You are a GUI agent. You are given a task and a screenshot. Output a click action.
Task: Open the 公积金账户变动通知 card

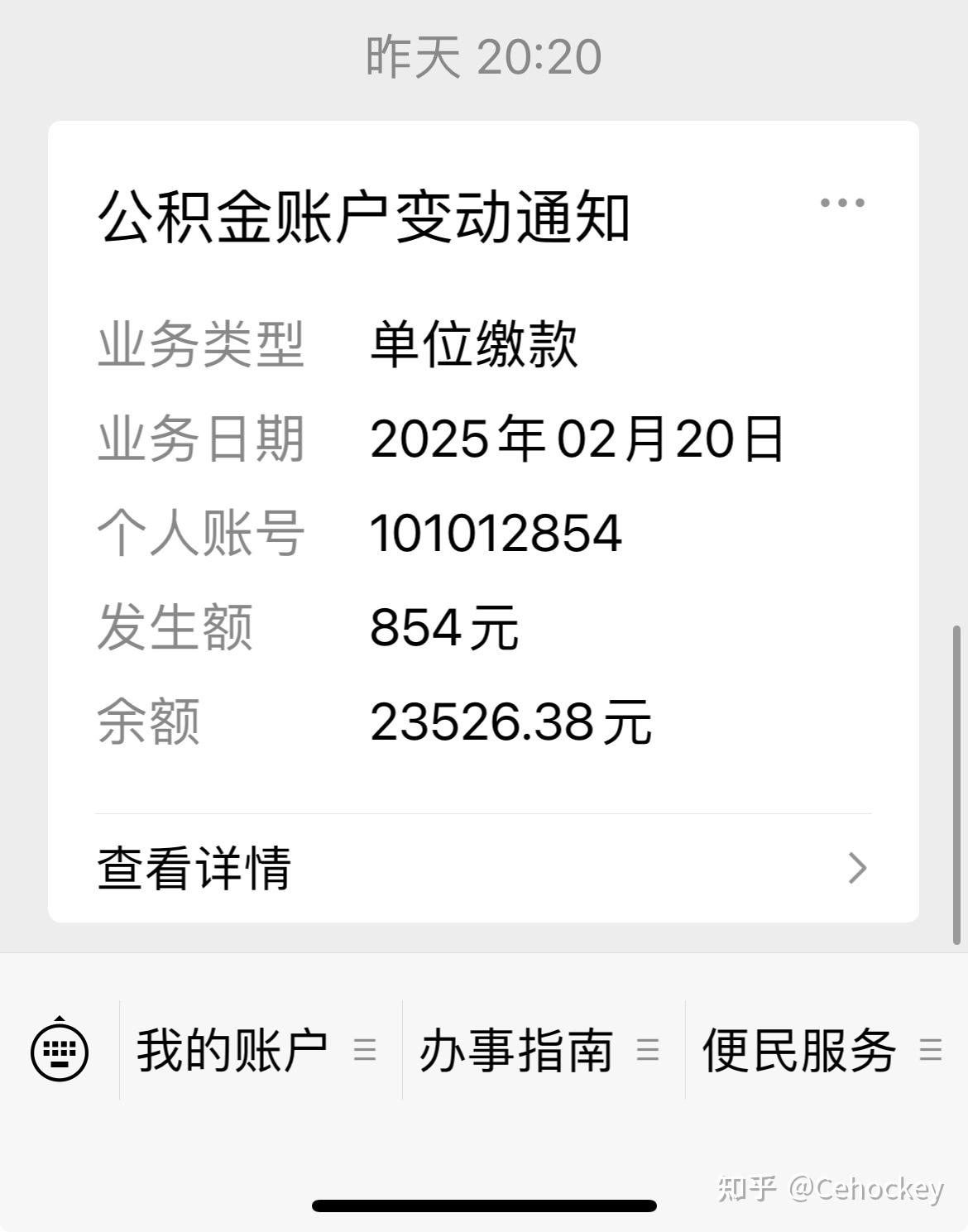364,218
